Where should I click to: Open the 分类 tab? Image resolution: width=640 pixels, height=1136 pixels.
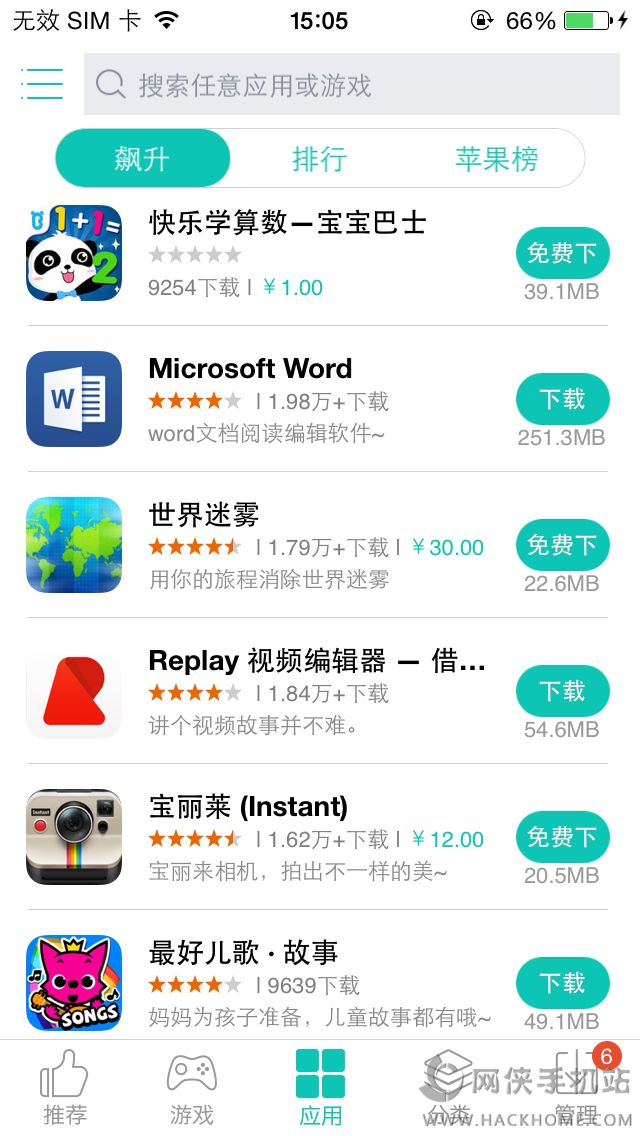(447, 1088)
